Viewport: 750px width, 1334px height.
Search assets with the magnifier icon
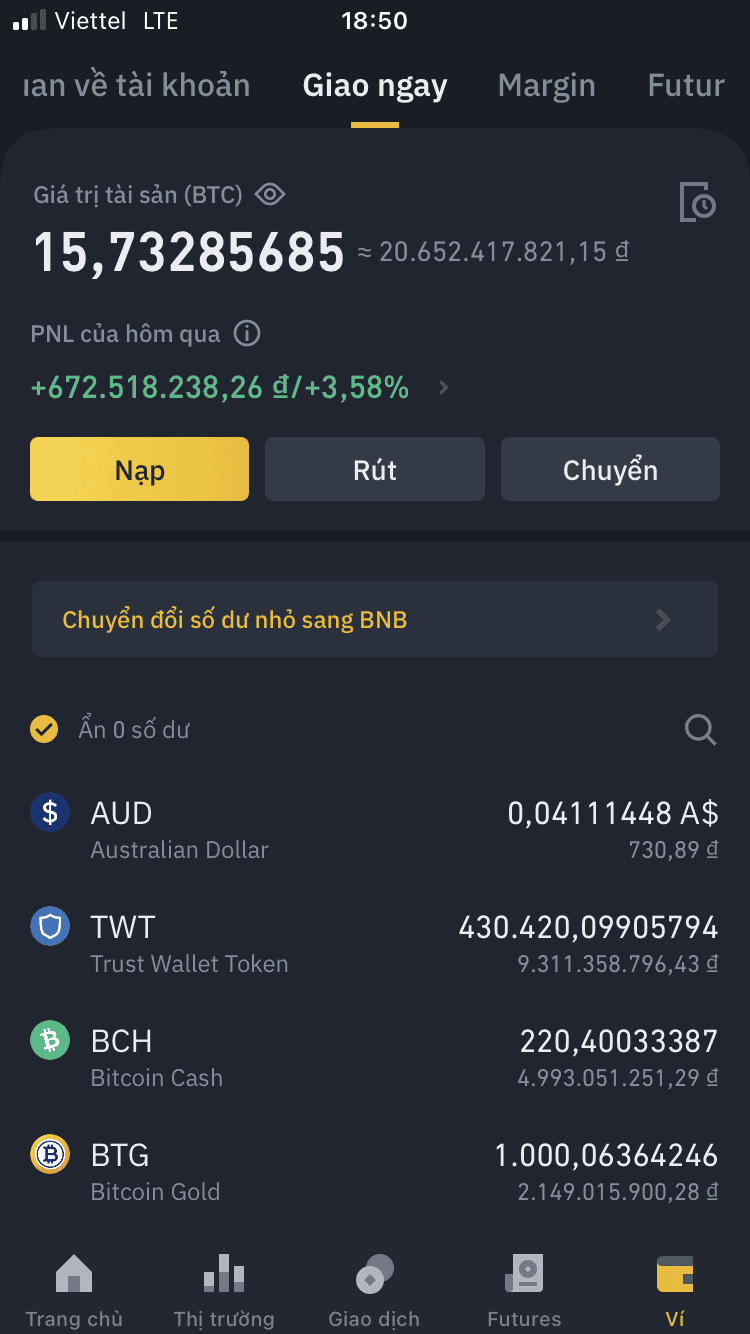[700, 730]
